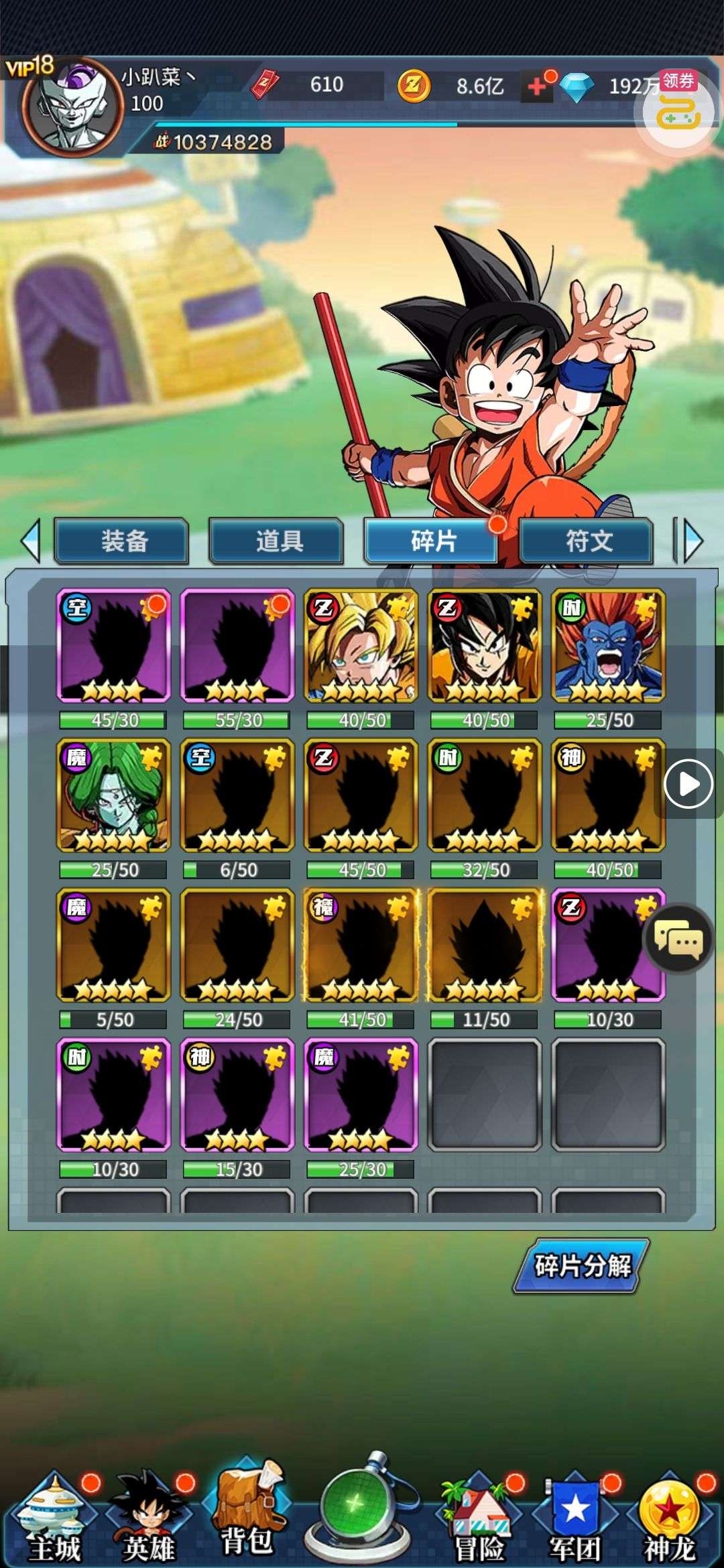Go to 主城 in bottom navigation
The image size is (724, 1568).
pyautogui.click(x=55, y=1514)
